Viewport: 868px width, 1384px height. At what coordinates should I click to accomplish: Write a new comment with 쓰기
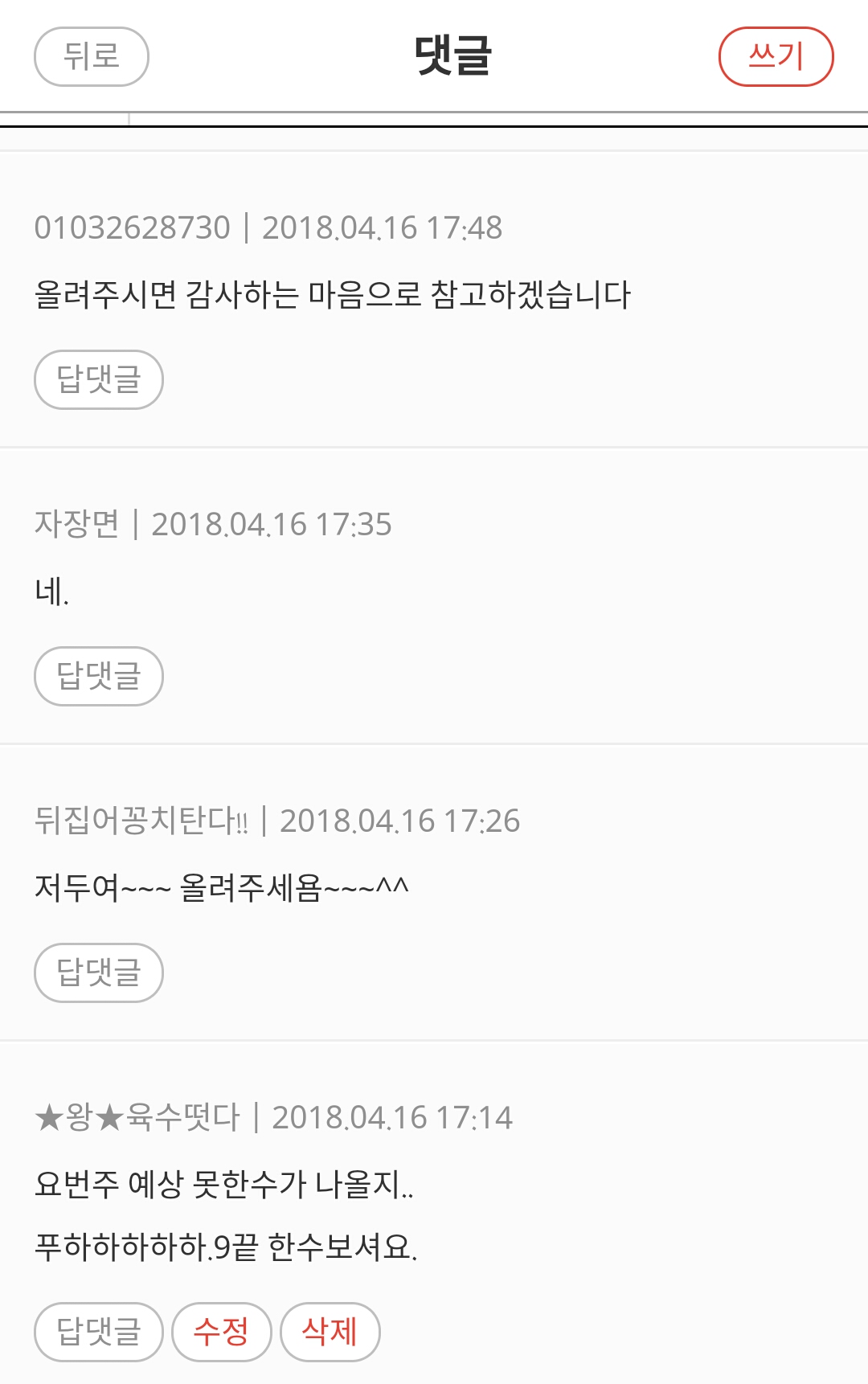click(x=776, y=56)
